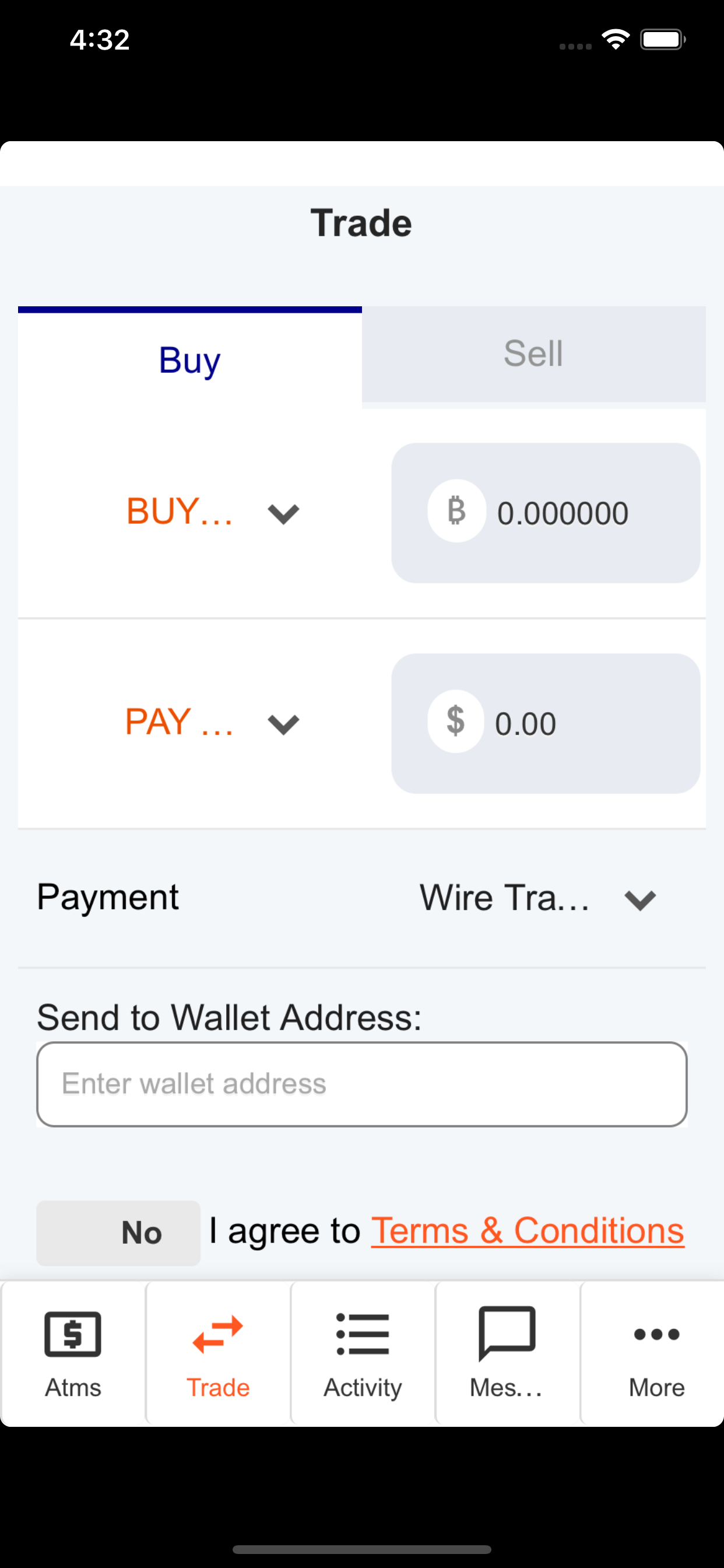Tap the dollar amount field
The width and height of the screenshot is (724, 1568).
pyautogui.click(x=546, y=723)
